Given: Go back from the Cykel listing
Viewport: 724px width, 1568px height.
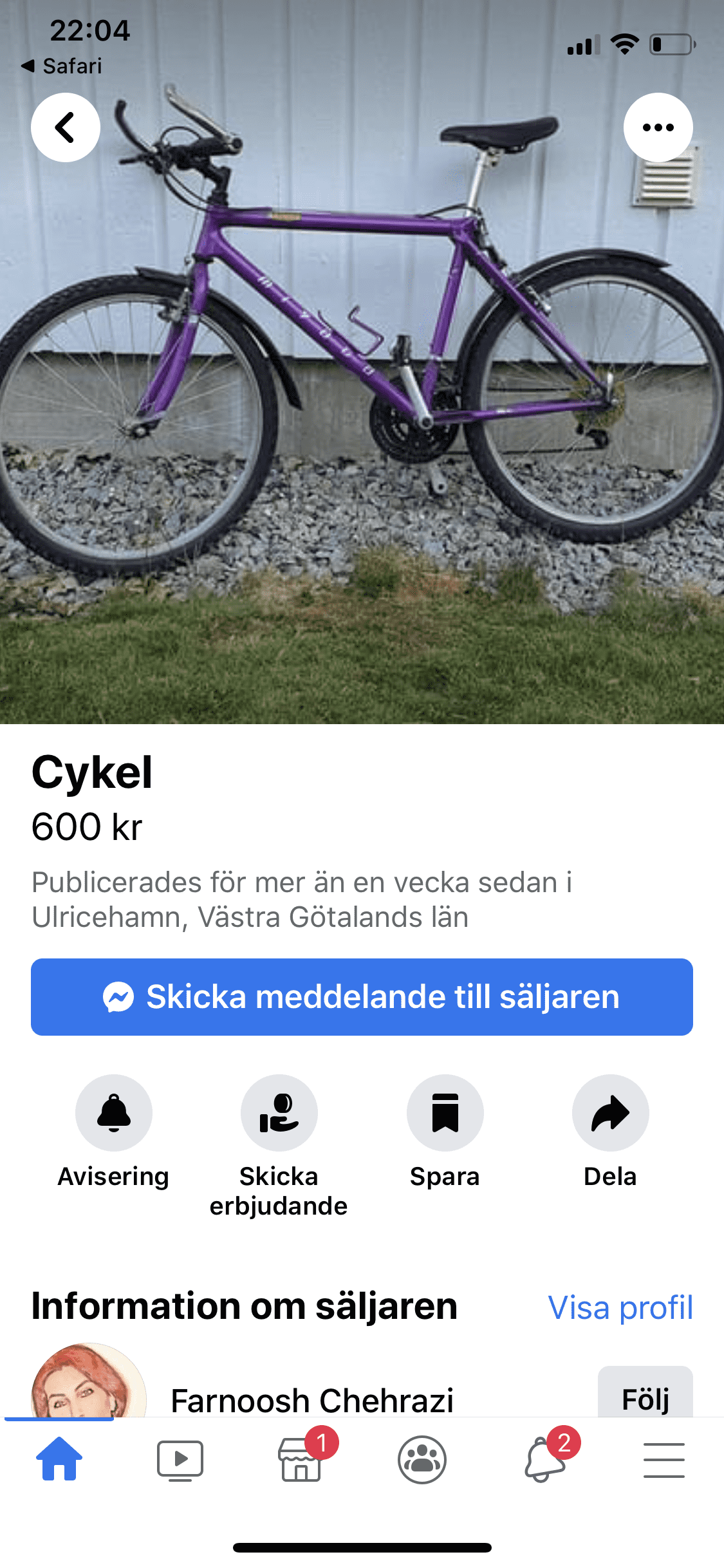Looking at the screenshot, I should [66, 127].
